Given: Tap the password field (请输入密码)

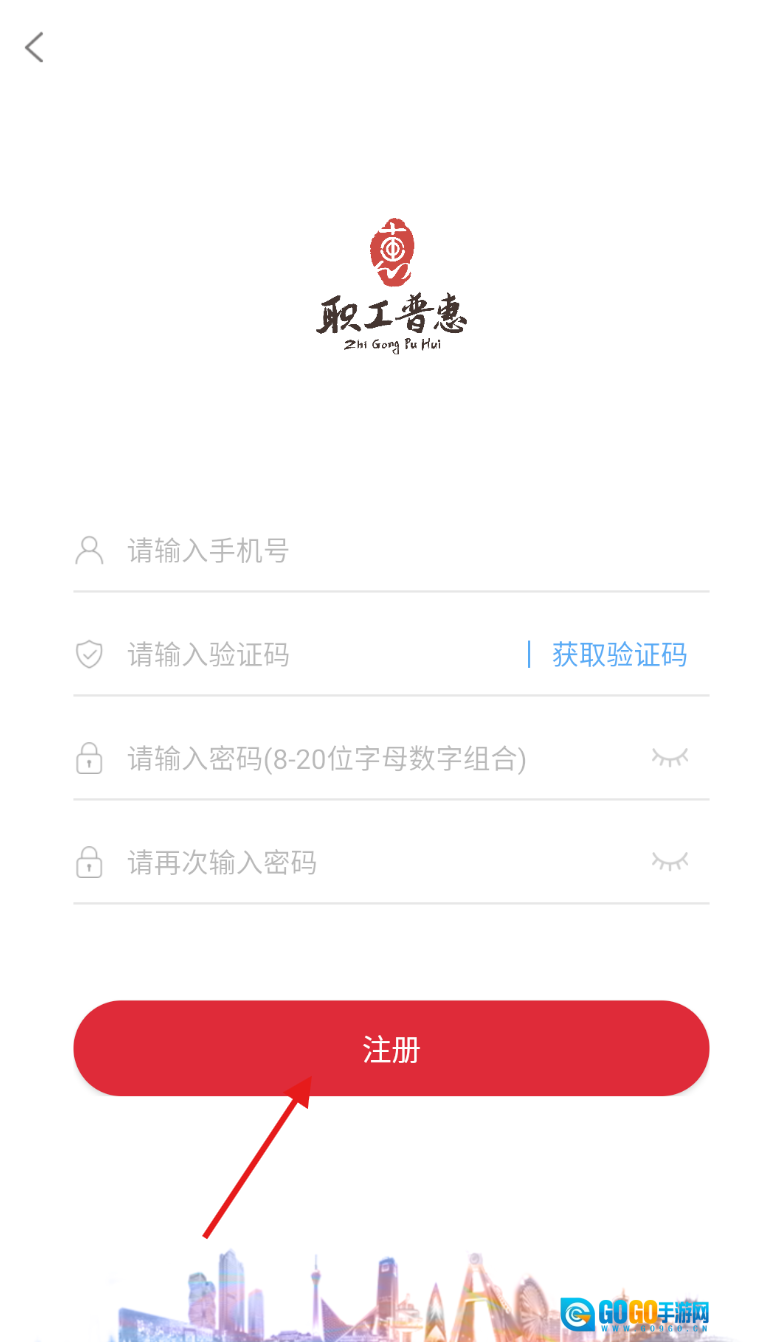Looking at the screenshot, I should [x=360, y=759].
